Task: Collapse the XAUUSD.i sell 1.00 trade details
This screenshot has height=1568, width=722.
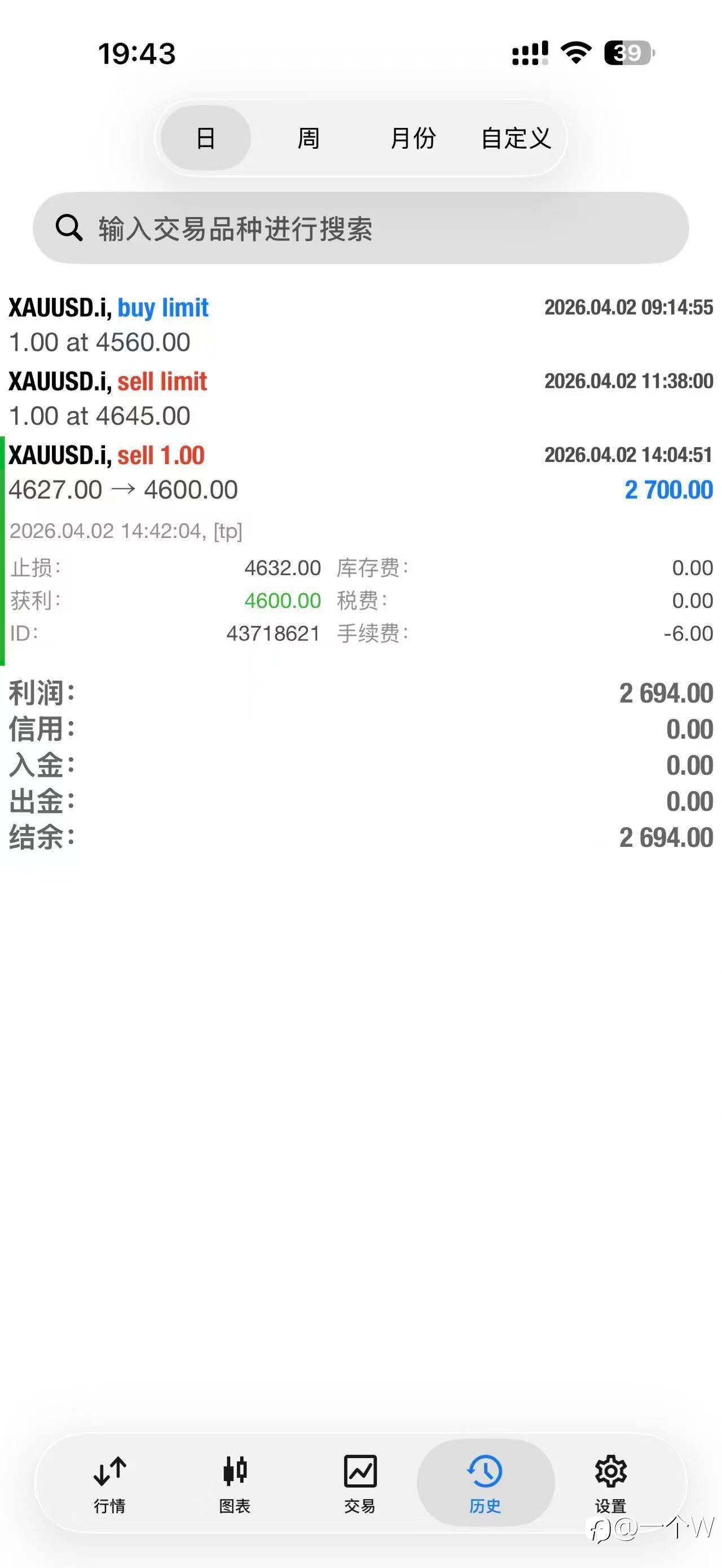Action: (x=361, y=472)
